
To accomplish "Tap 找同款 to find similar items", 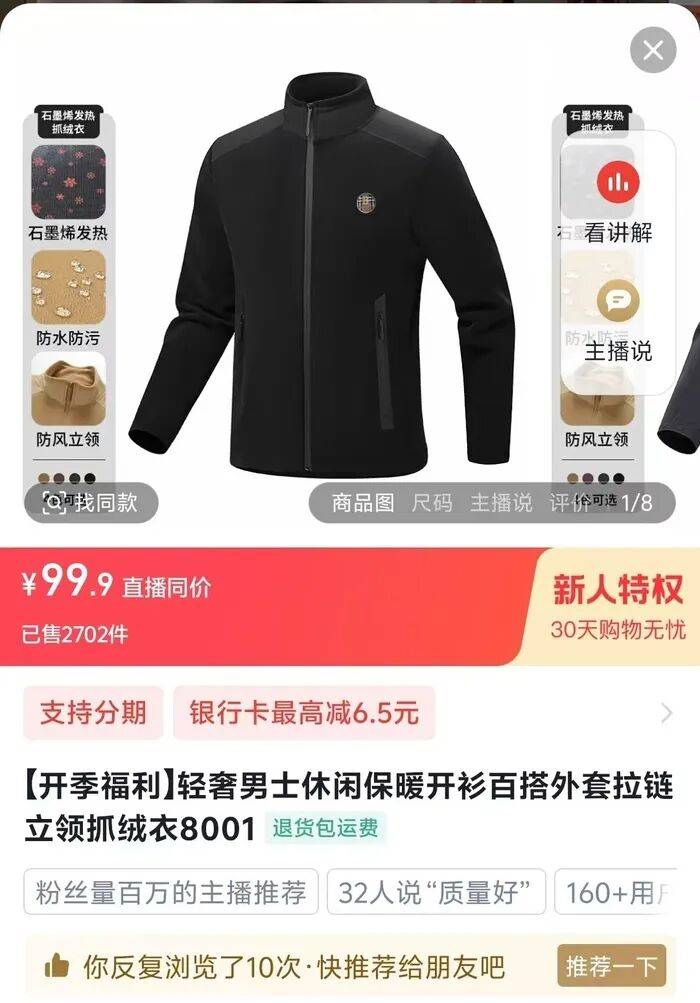I will click(x=91, y=502).
